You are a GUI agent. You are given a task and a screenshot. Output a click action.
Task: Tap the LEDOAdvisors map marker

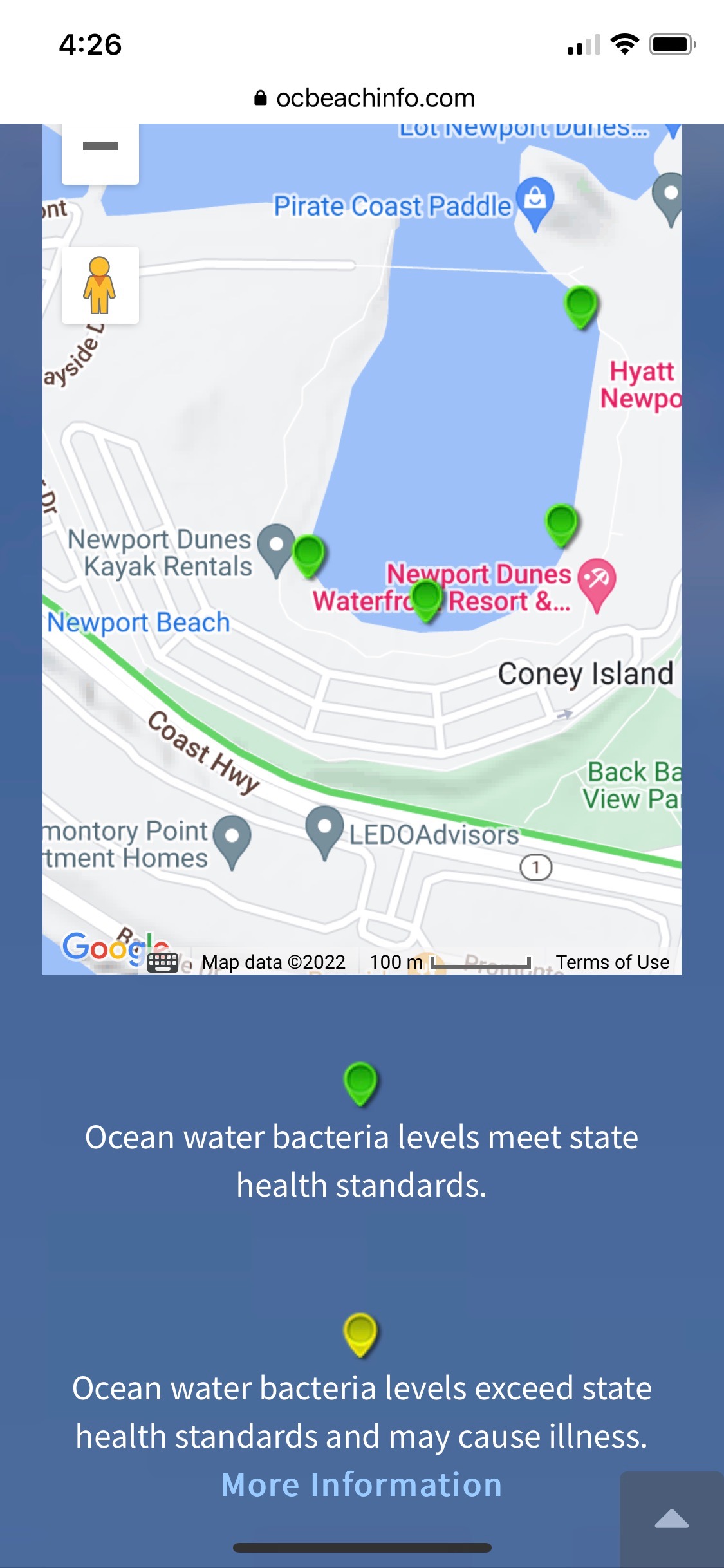click(324, 830)
